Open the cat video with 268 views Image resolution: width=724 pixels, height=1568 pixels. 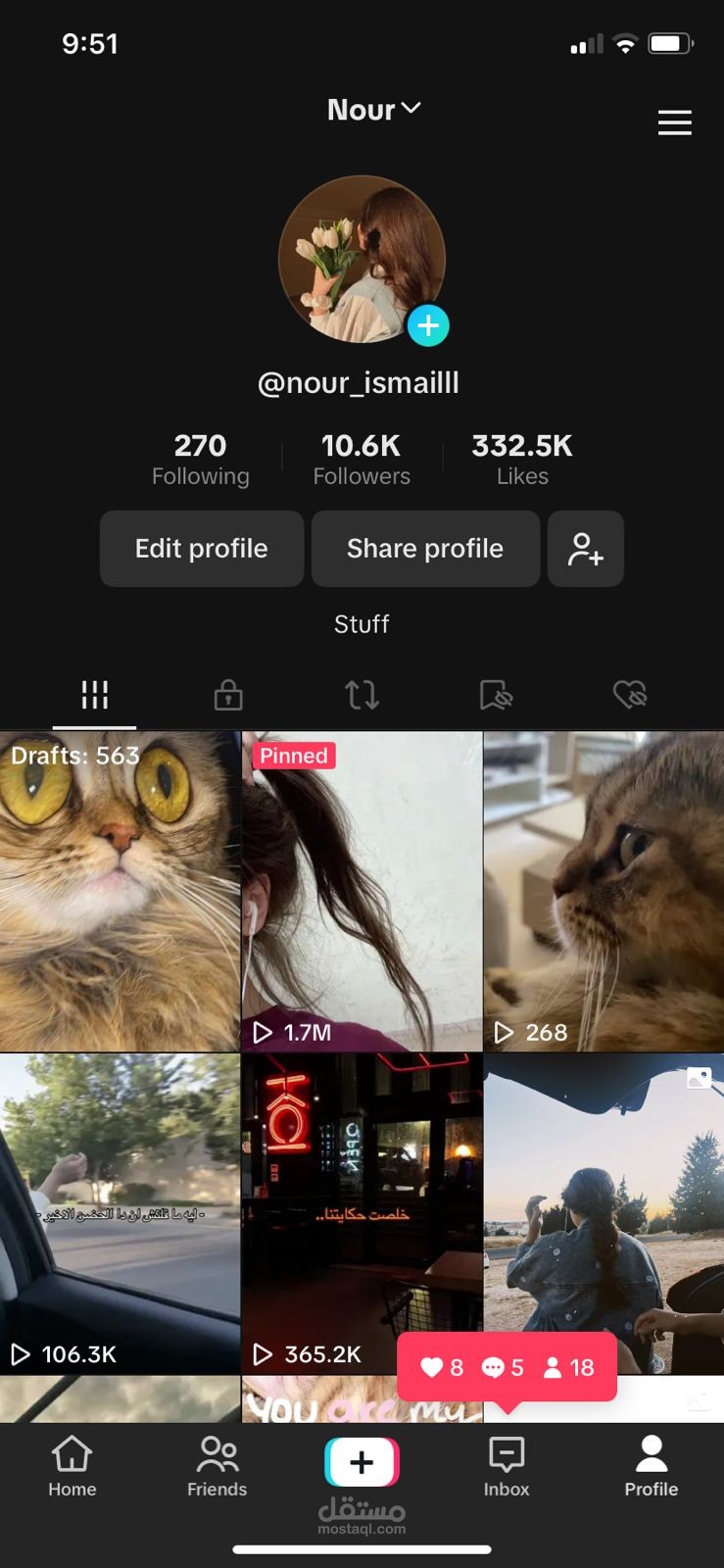(x=603, y=891)
